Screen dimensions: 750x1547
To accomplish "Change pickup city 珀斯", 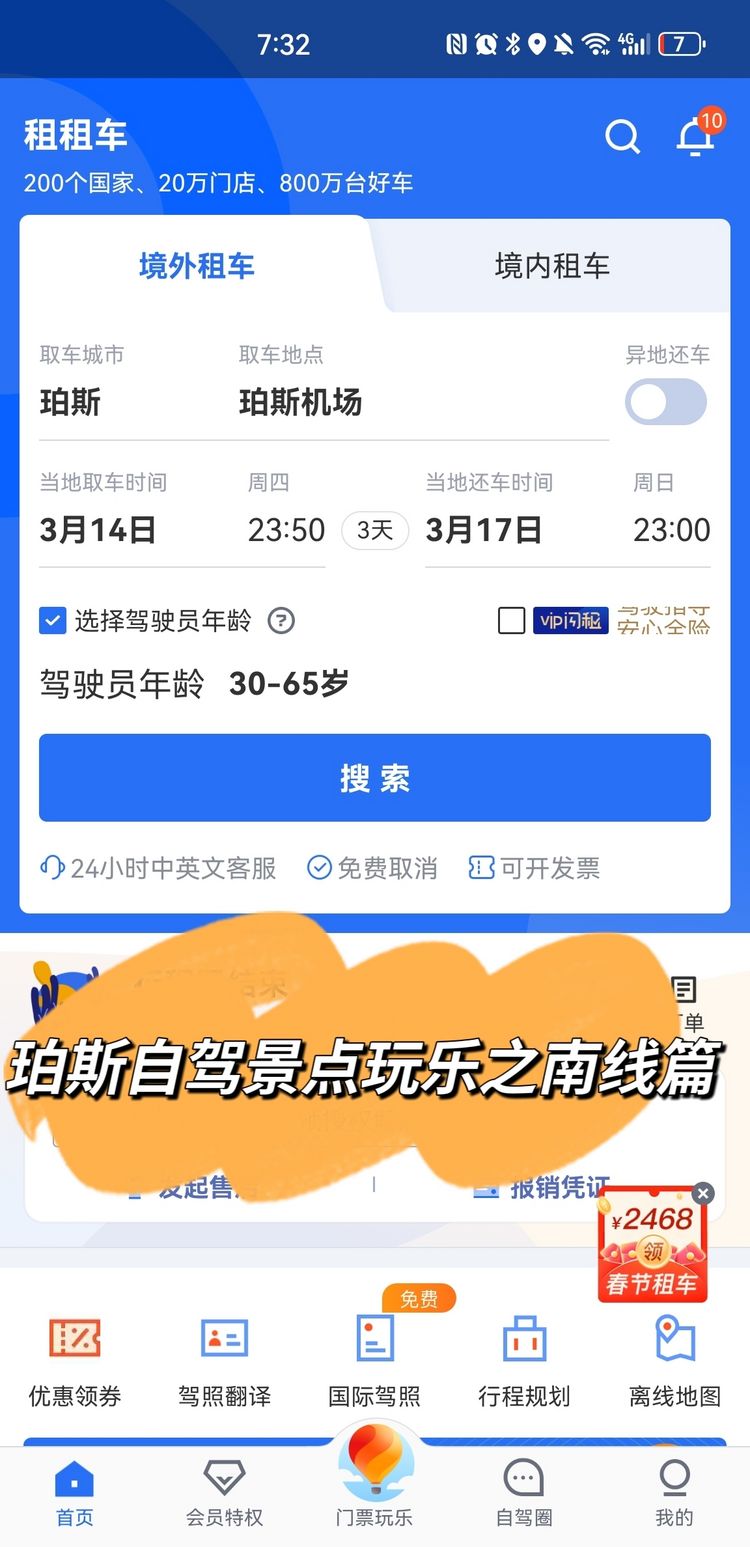I will 70,402.
